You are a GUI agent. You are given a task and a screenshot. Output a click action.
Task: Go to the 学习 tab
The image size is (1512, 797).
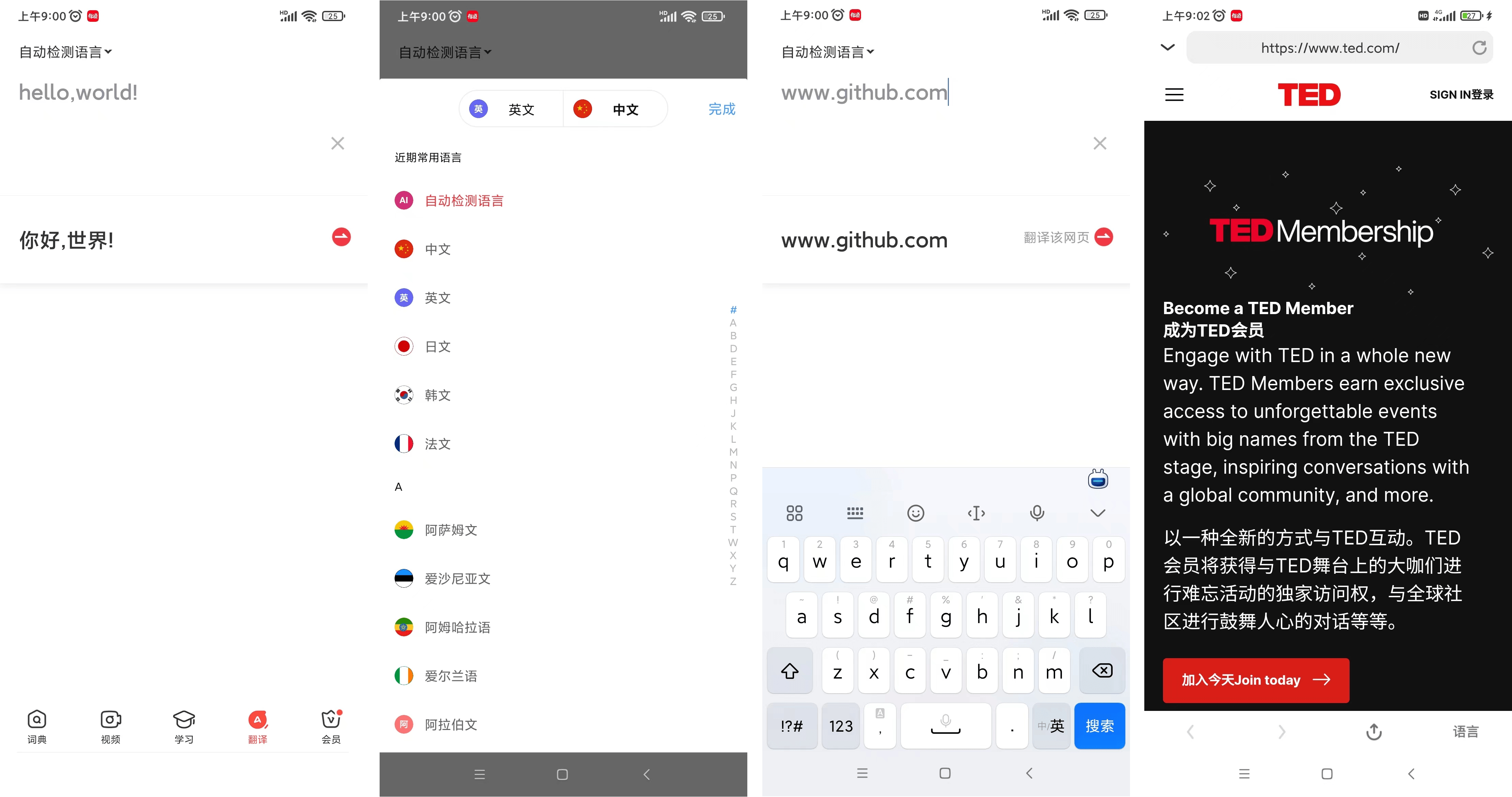[x=184, y=727]
